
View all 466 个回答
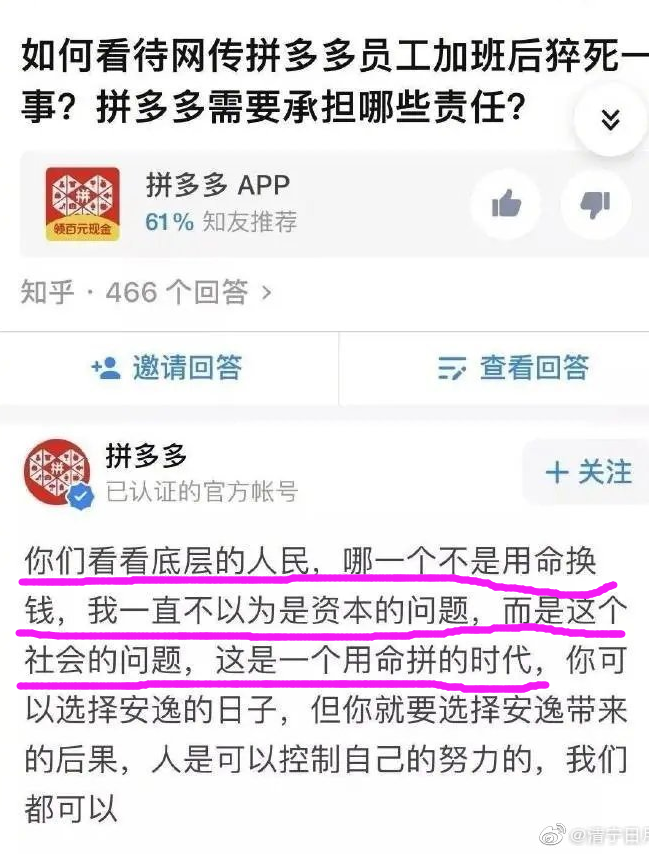click(x=146, y=292)
